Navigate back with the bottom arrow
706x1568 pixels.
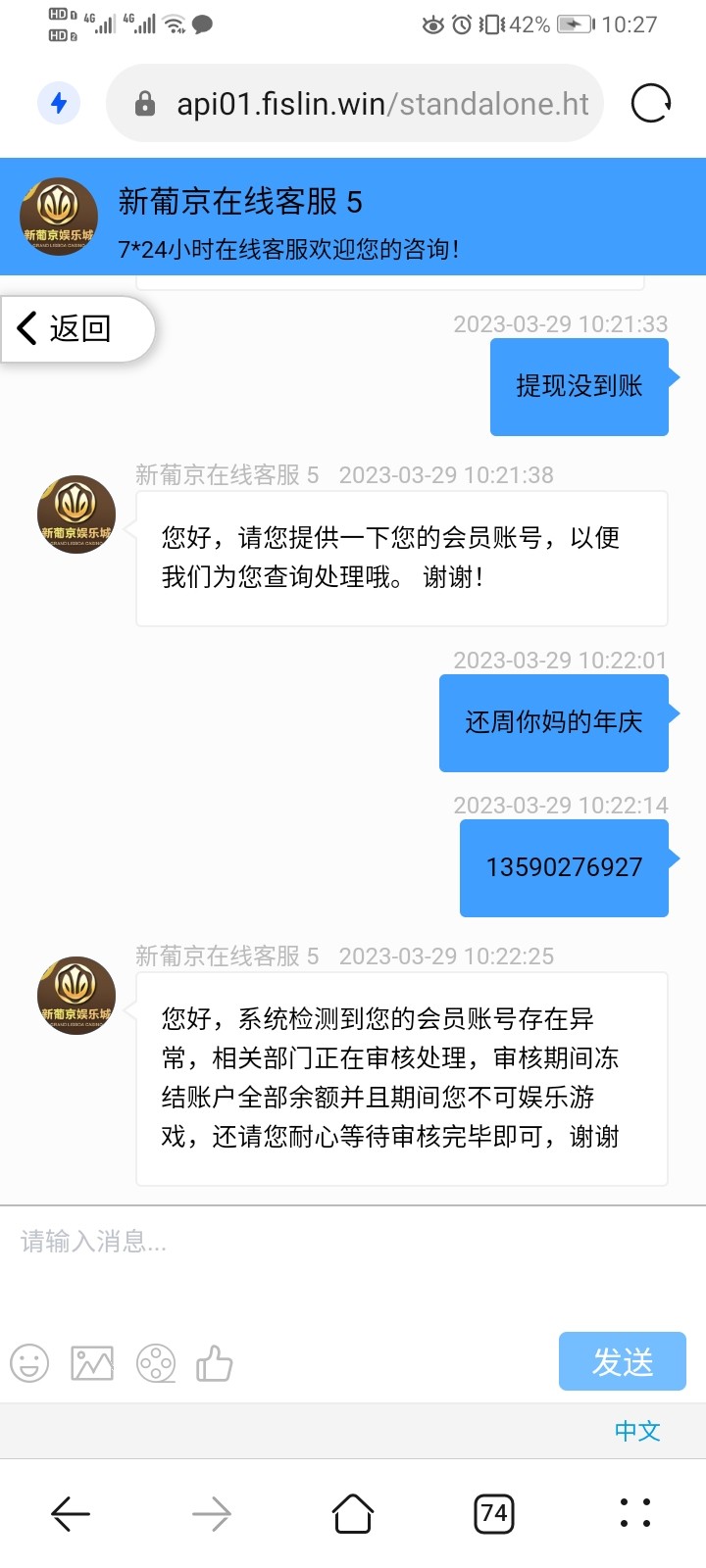click(x=70, y=1514)
